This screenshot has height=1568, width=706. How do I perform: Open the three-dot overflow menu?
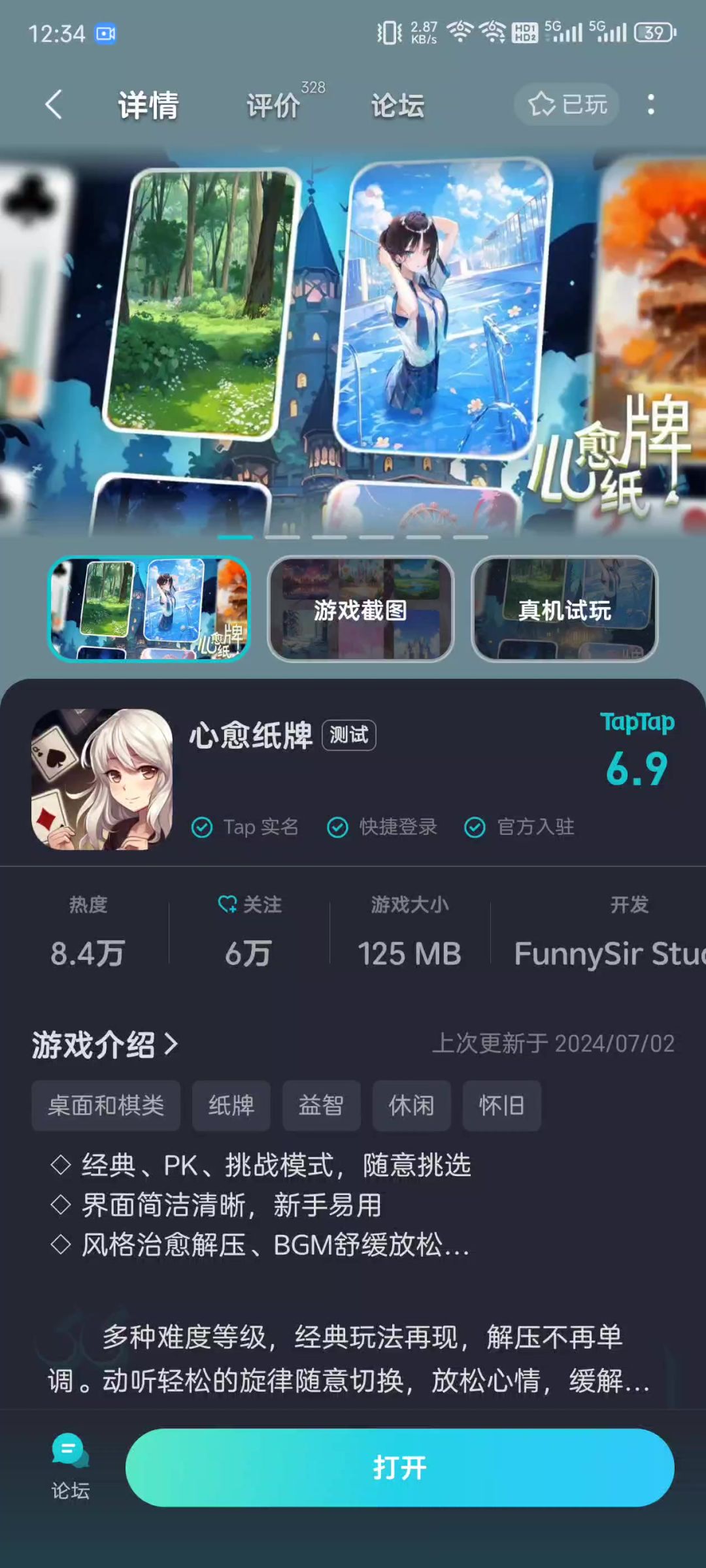point(650,105)
